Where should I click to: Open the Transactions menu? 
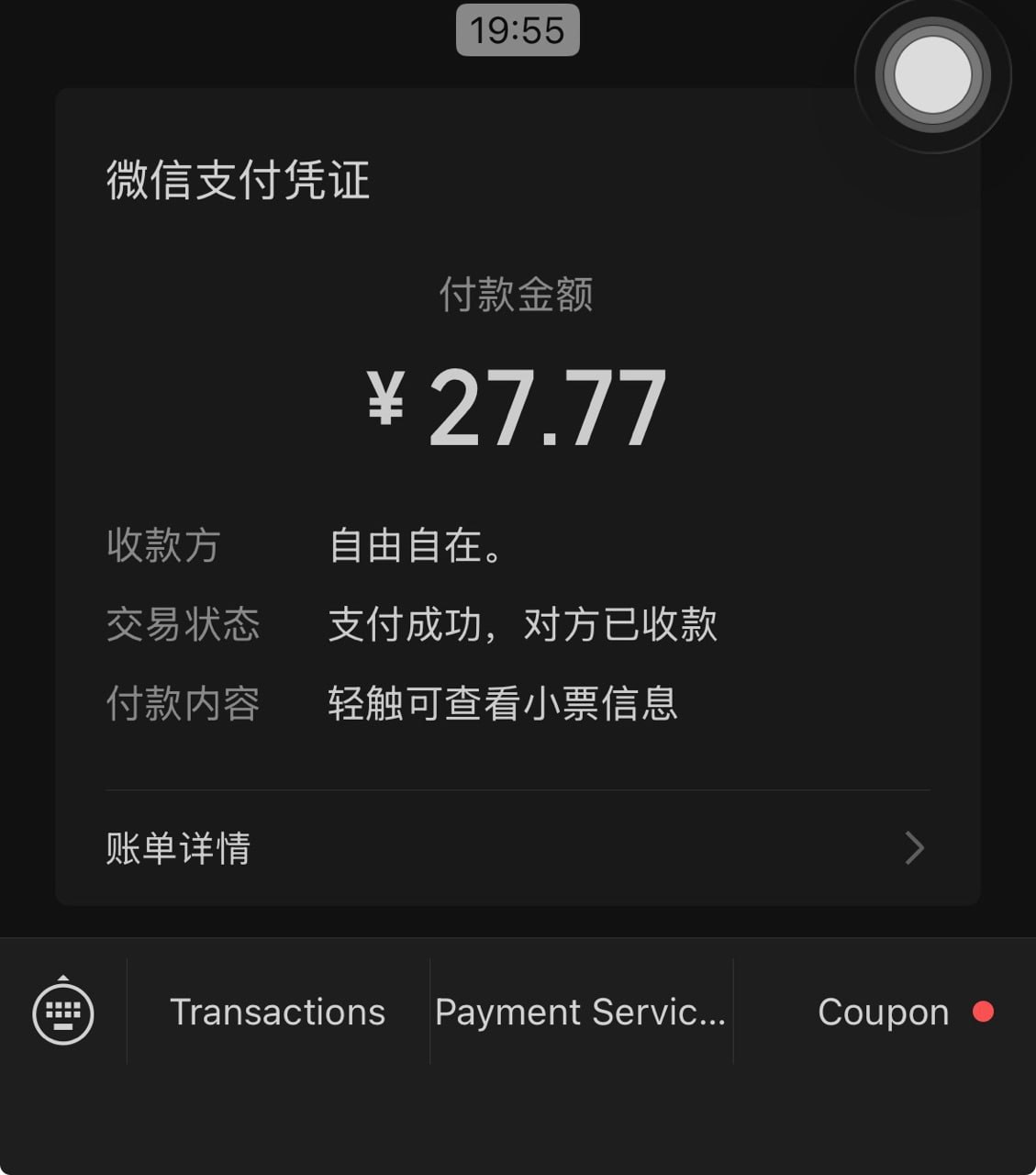(278, 1013)
